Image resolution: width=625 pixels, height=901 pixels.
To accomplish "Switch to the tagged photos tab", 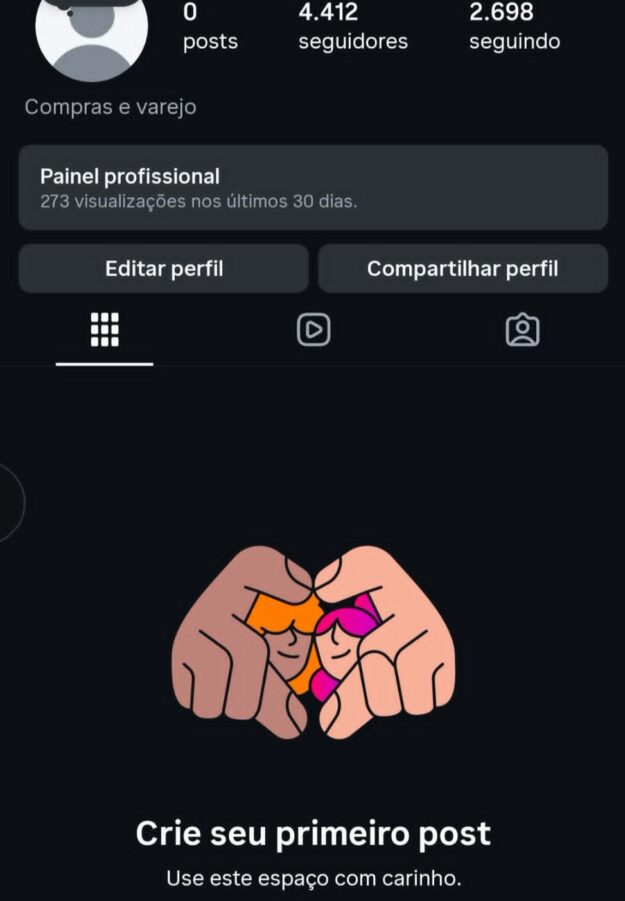I will pyautogui.click(x=522, y=330).
